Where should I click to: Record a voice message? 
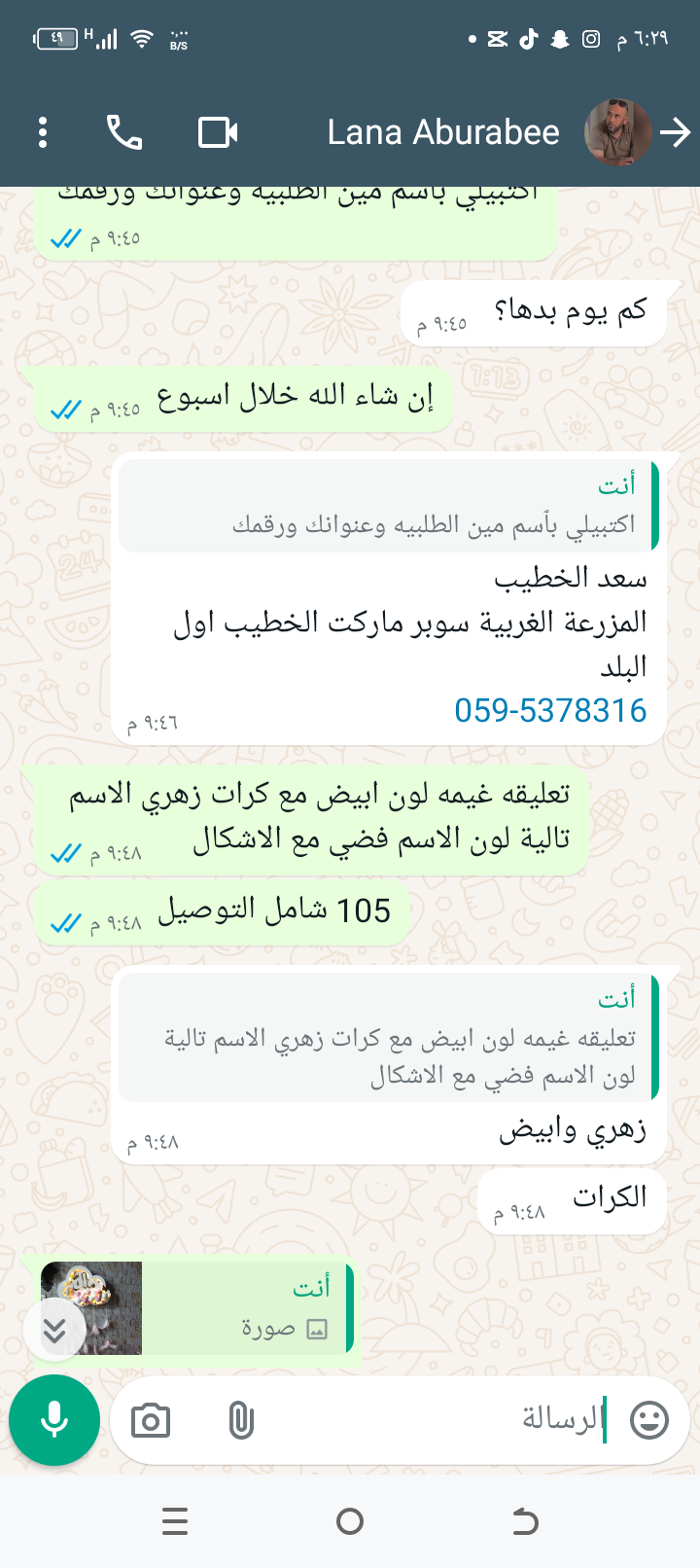click(x=54, y=1420)
